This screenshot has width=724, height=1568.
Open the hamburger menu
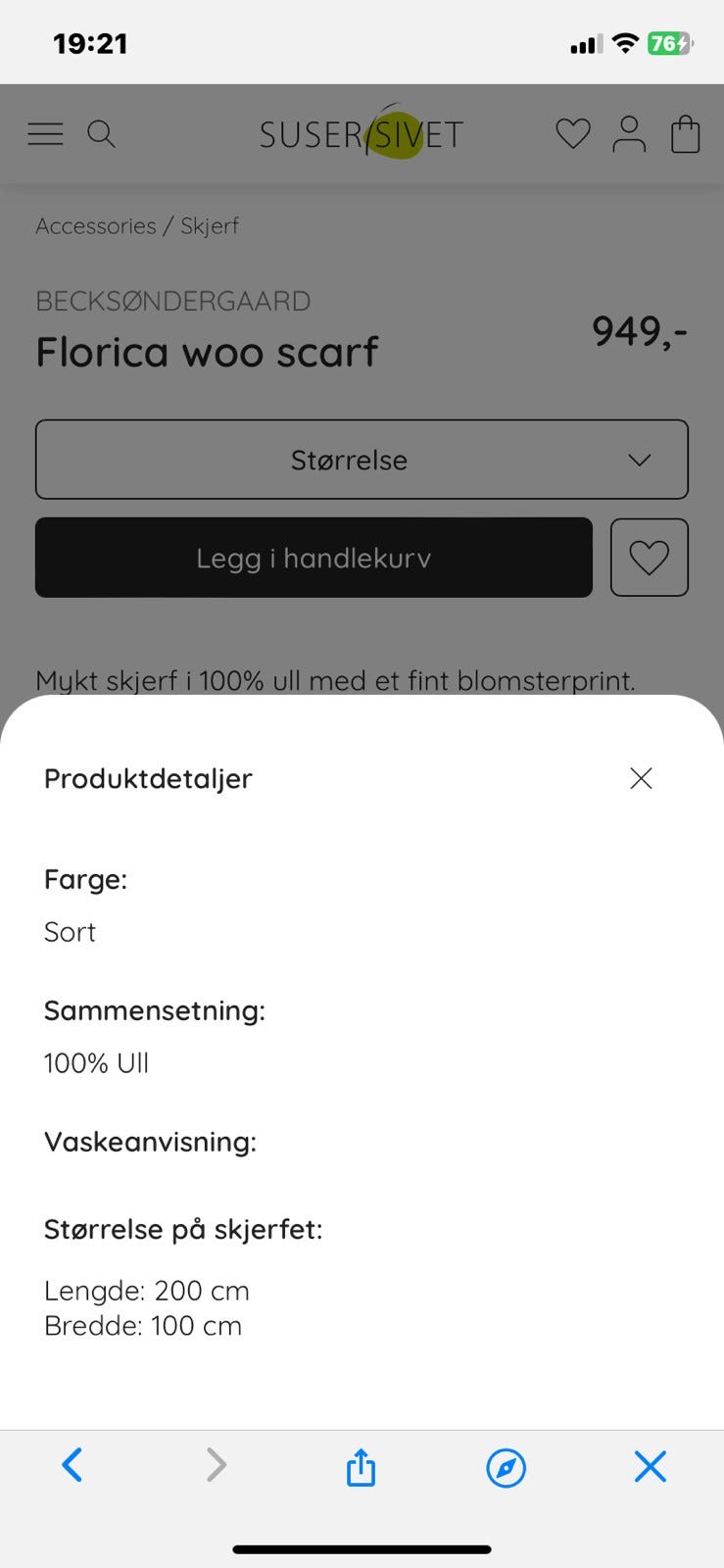45,133
